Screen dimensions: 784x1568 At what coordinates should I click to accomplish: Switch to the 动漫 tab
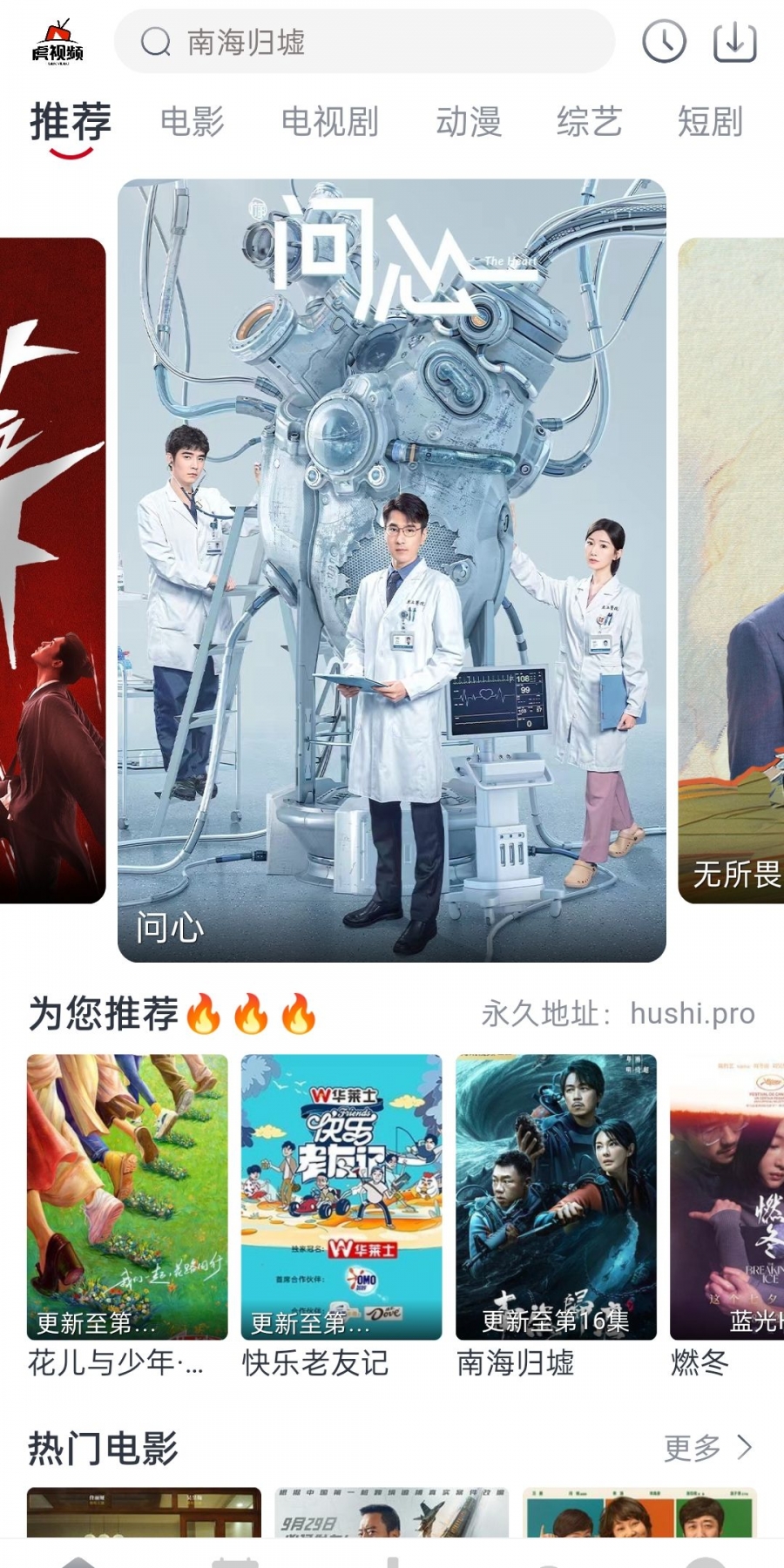coord(469,122)
